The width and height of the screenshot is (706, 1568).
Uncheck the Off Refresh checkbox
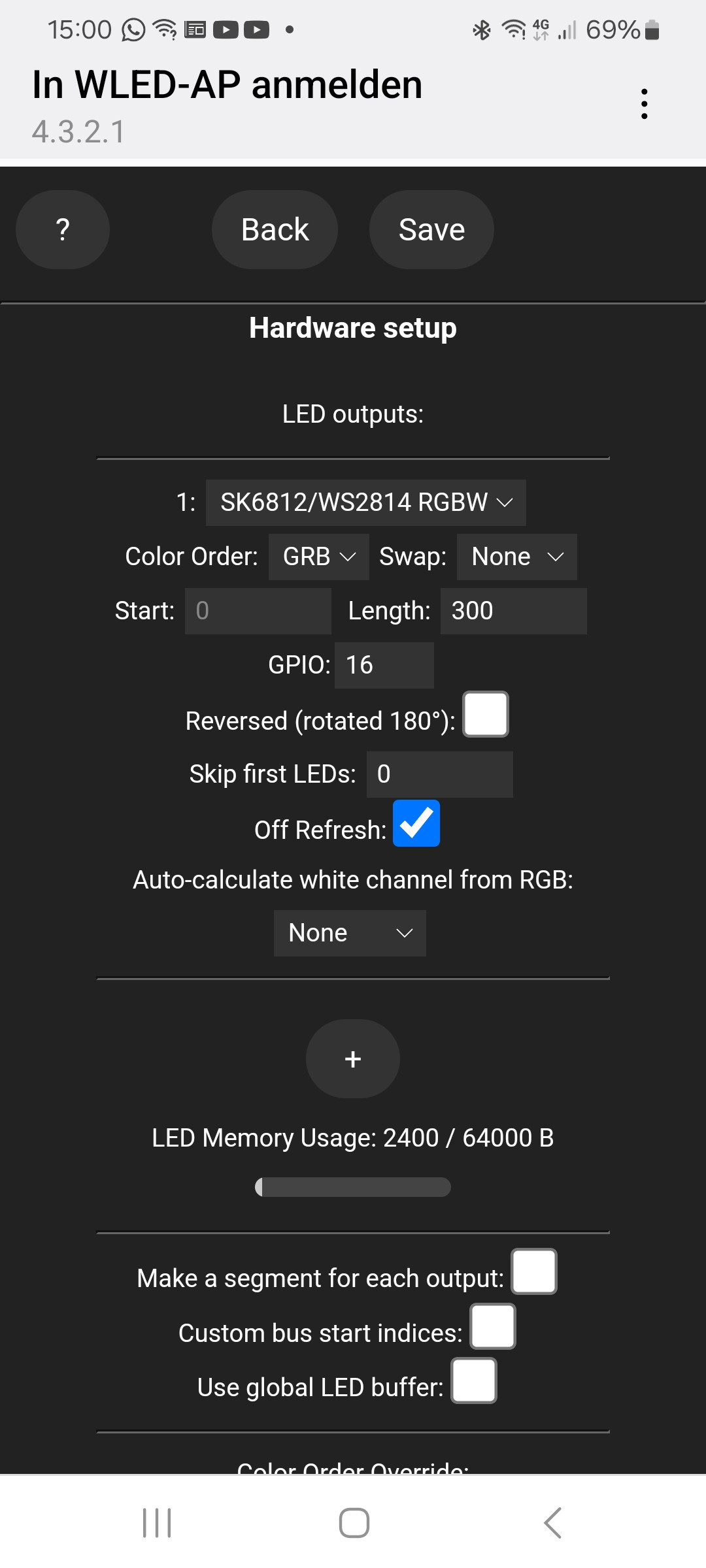pyautogui.click(x=416, y=823)
